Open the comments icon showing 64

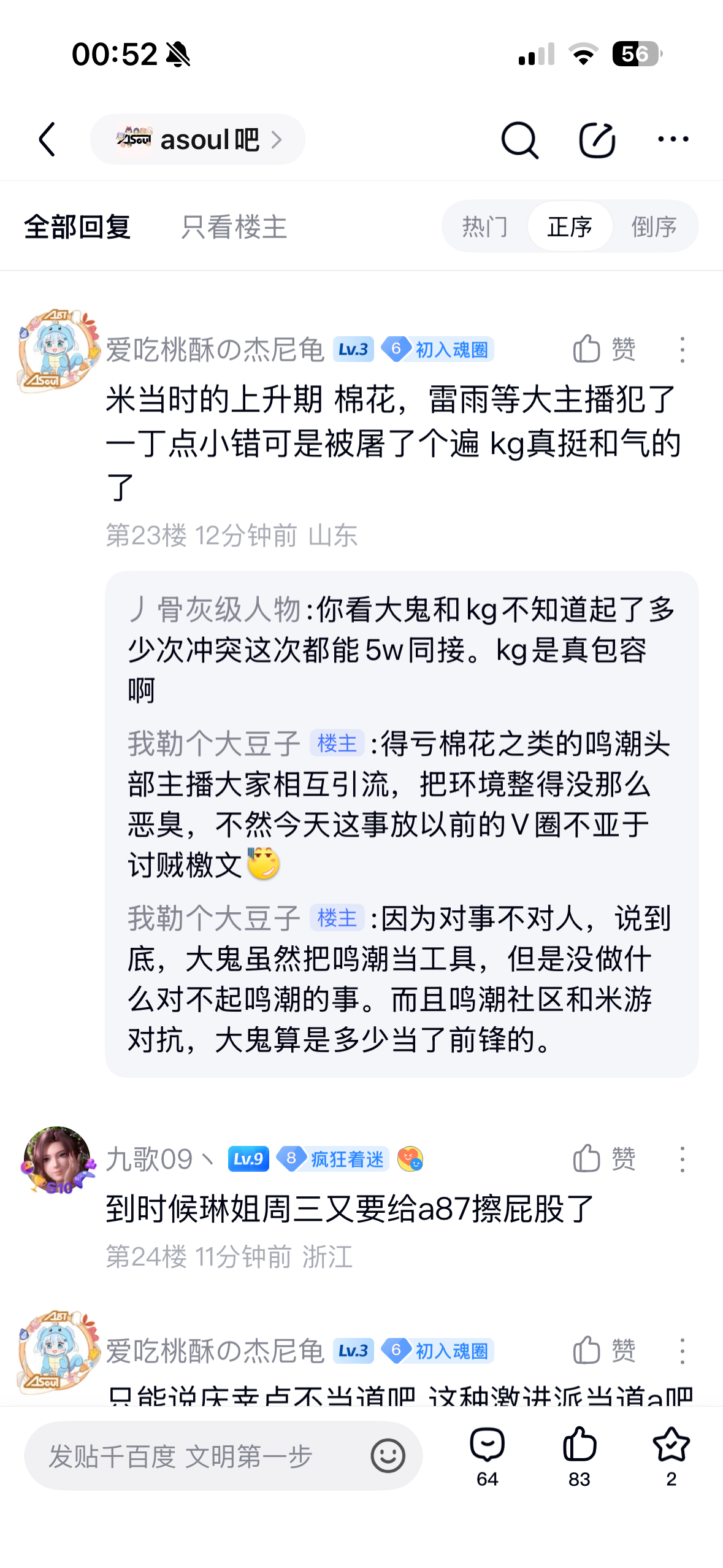[487, 1454]
